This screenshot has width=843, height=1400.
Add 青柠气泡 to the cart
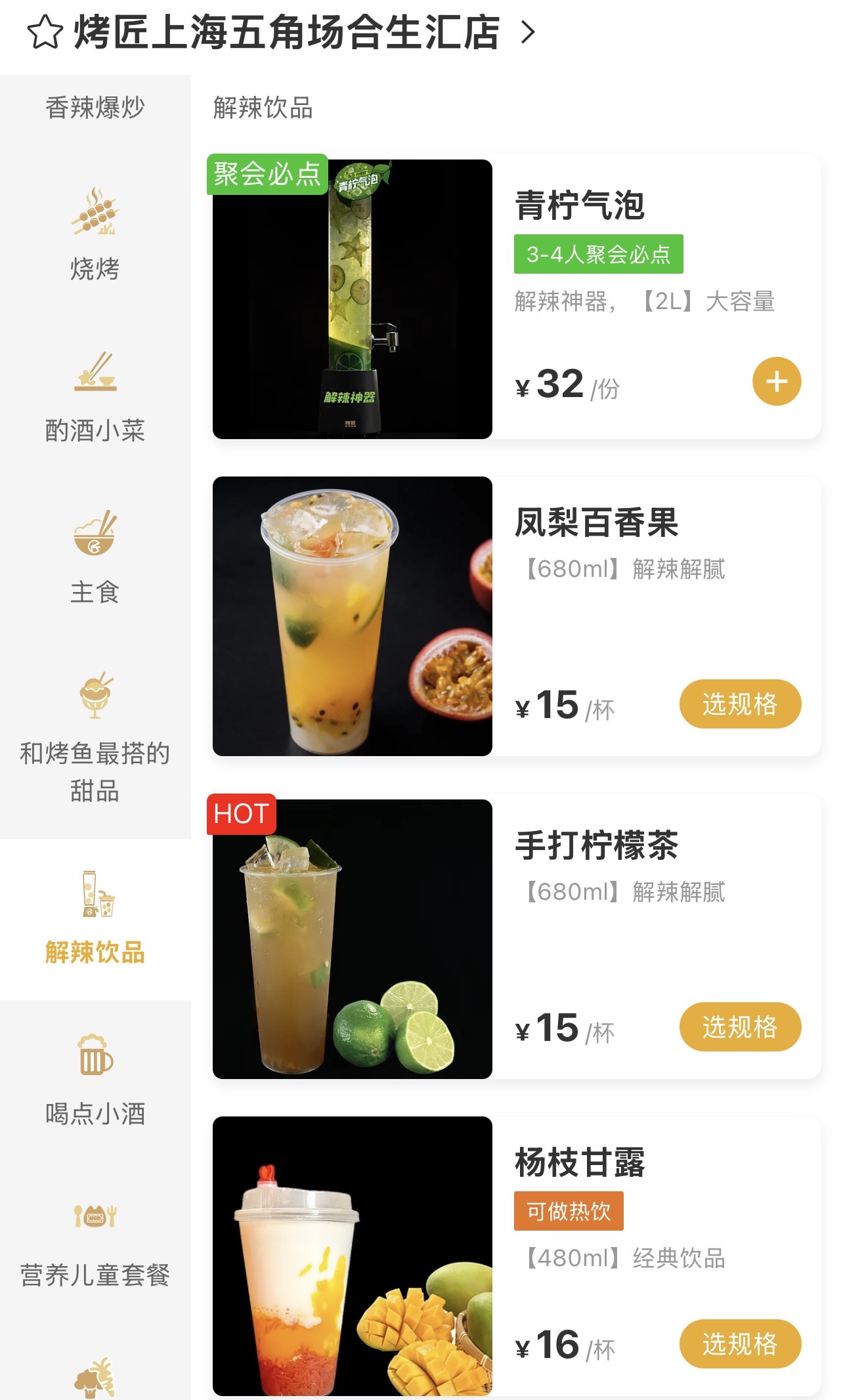pos(776,381)
